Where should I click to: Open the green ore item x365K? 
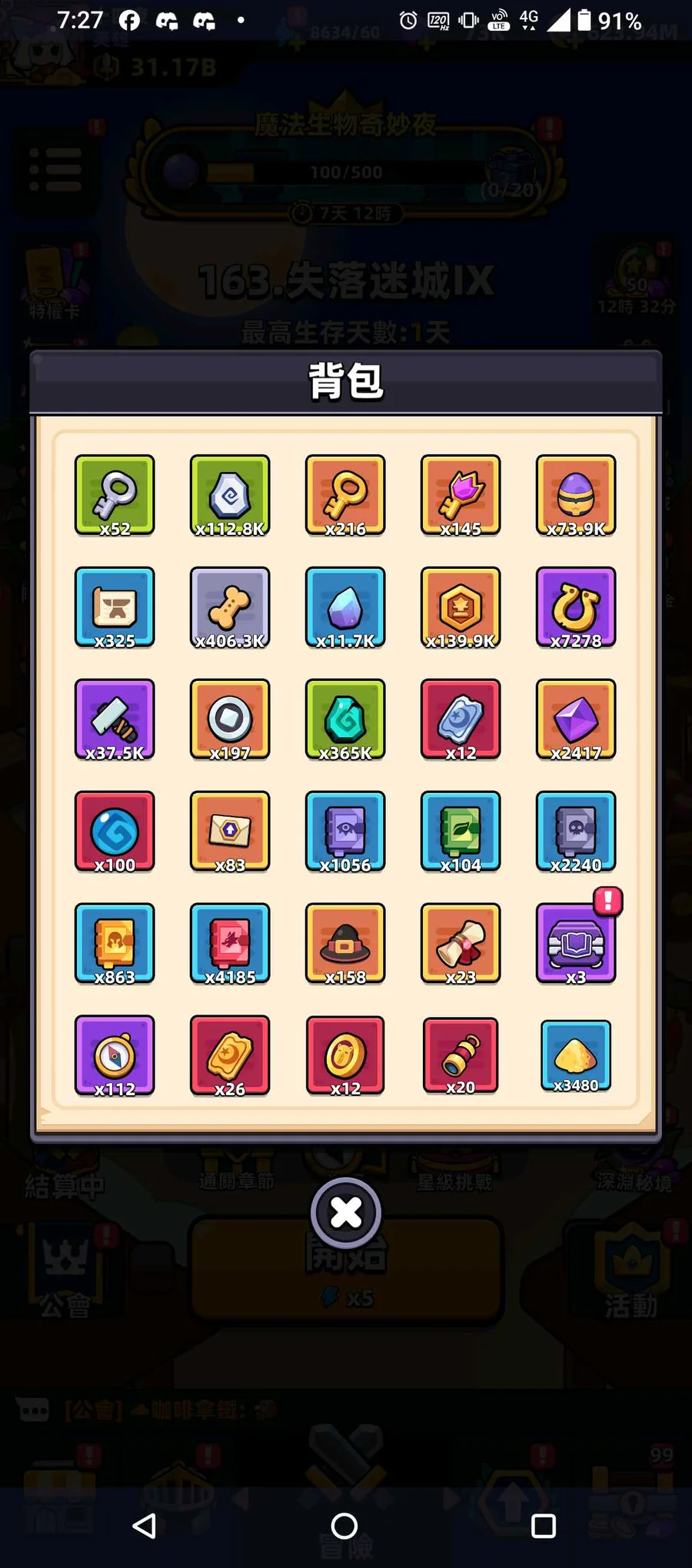(x=345, y=719)
